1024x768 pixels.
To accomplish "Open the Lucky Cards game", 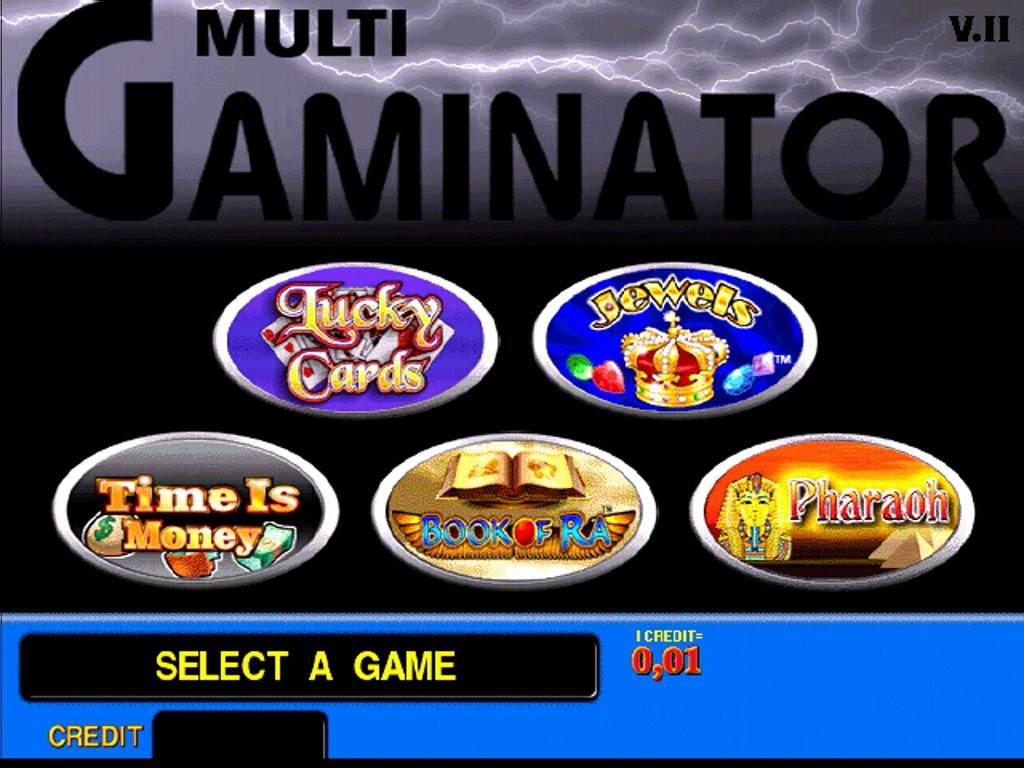I will (355, 338).
